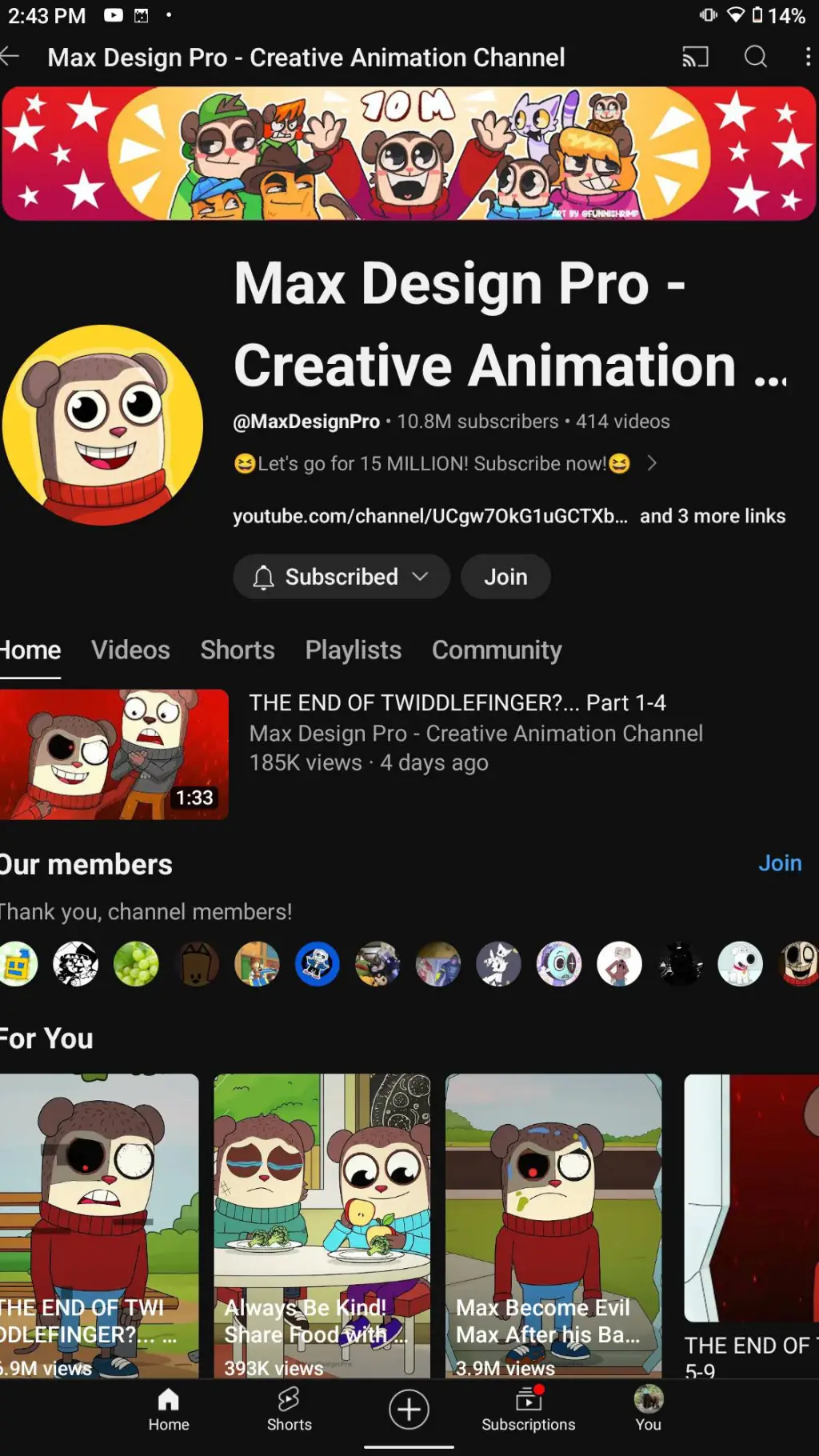
Task: Open Shorts in the bottom navigation
Action: tap(289, 1410)
